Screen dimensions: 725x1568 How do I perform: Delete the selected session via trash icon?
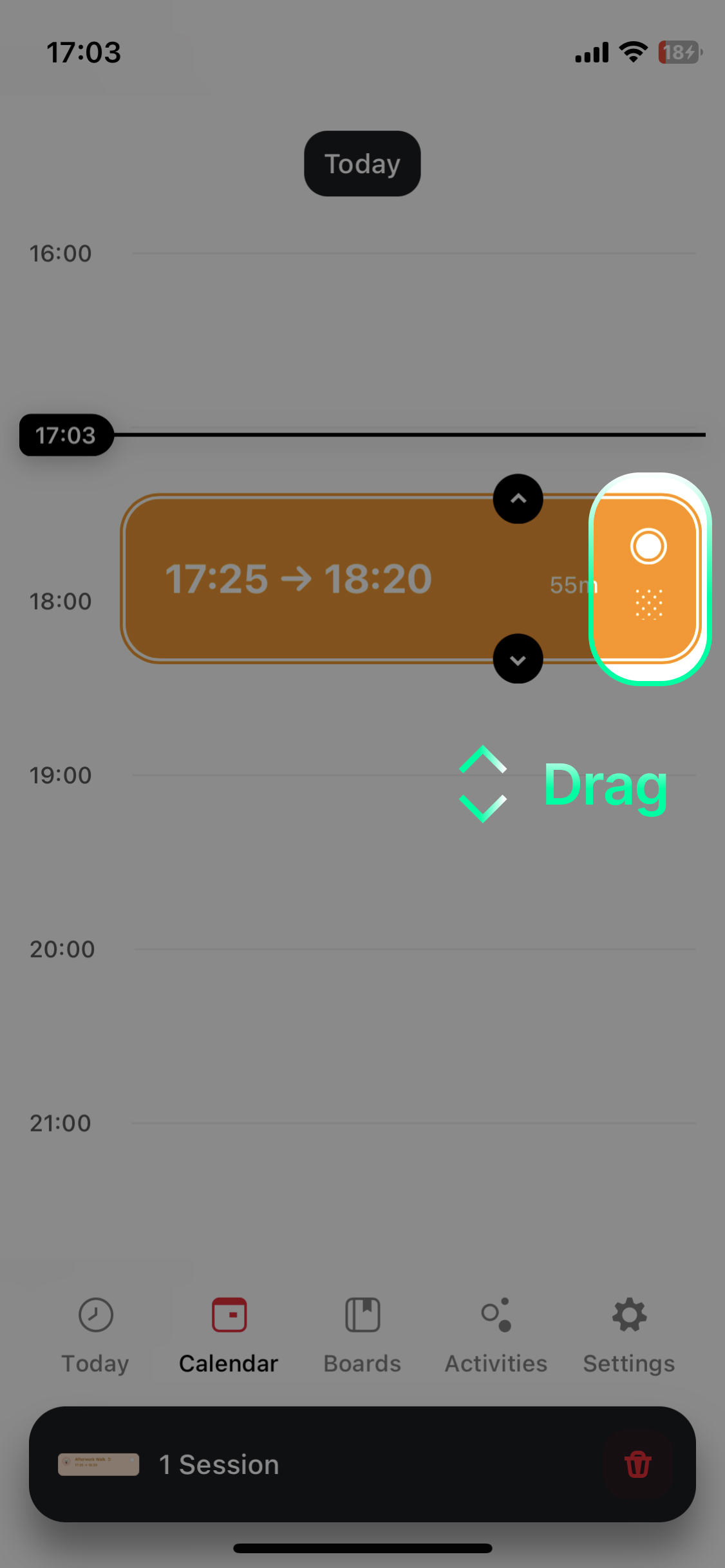click(x=637, y=1464)
